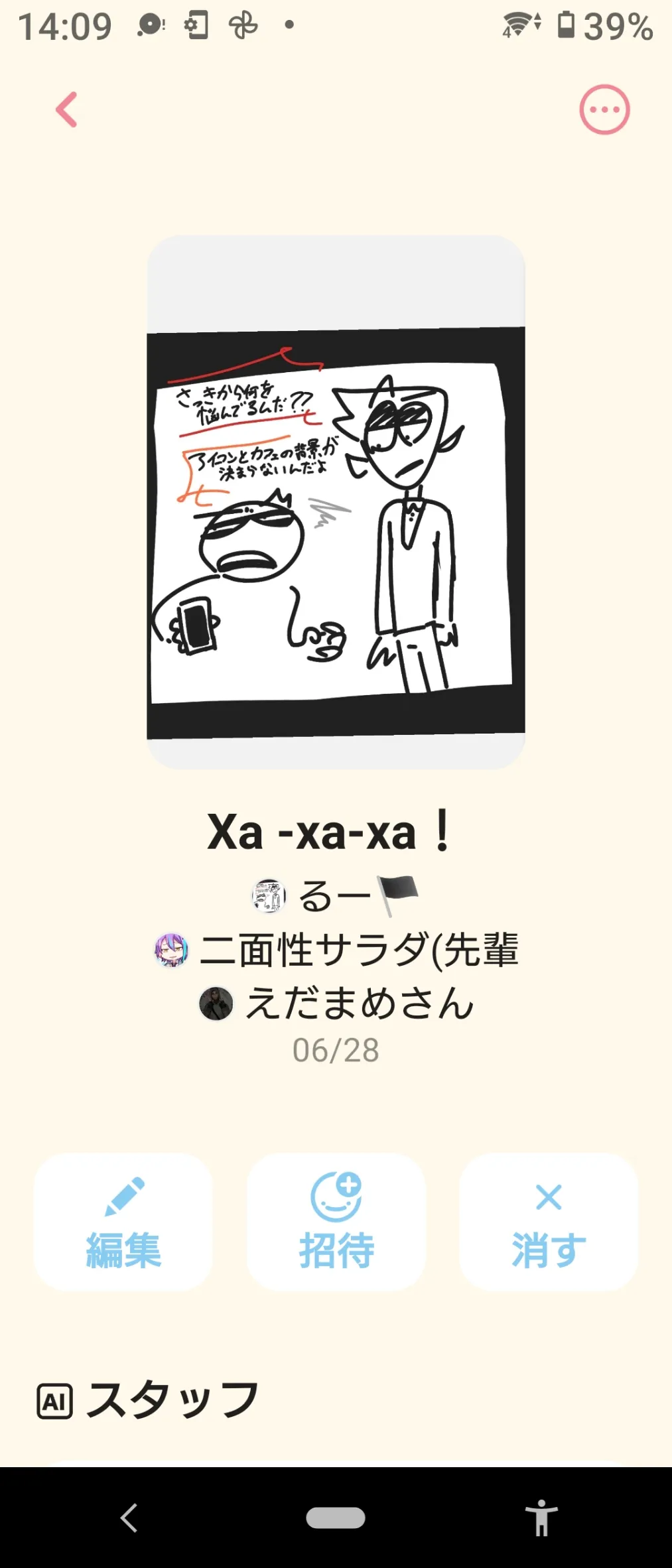Go back with the pink arrow
The height and width of the screenshot is (1568, 672).
[x=66, y=109]
